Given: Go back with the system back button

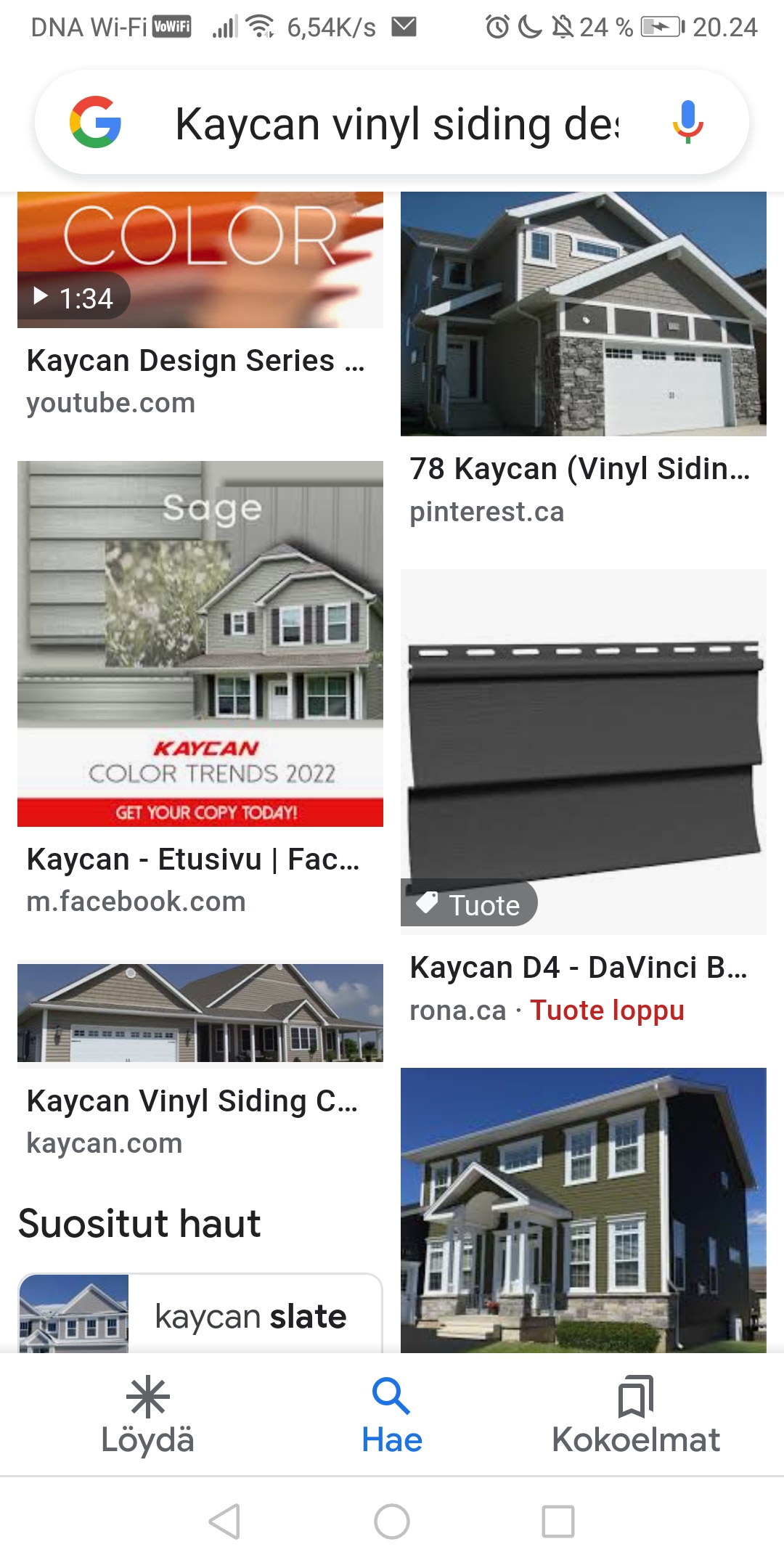Looking at the screenshot, I should coord(225,1522).
